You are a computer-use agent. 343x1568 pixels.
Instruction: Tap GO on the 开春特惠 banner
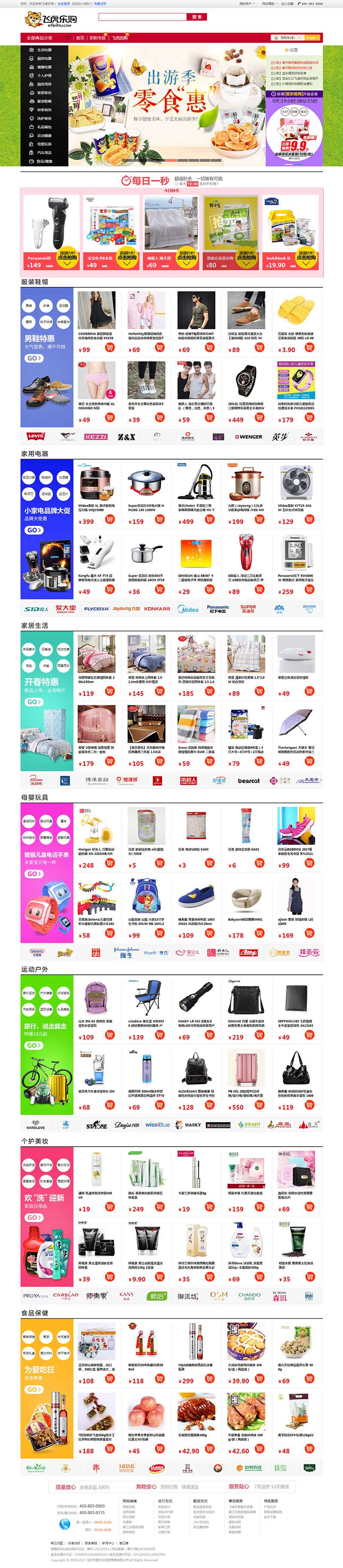34,702
